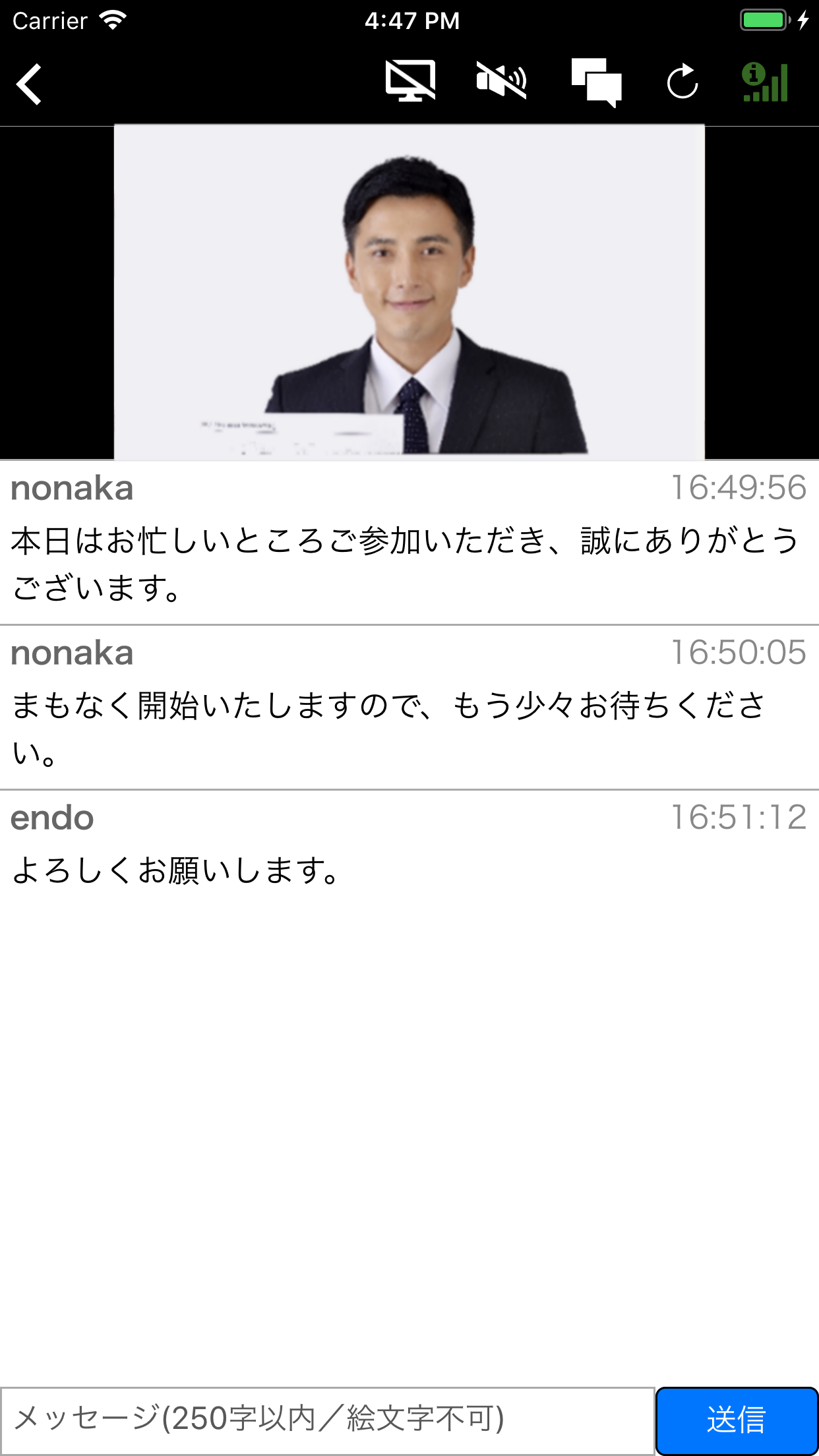
Task: Toggle the screen display icon
Action: 410,81
